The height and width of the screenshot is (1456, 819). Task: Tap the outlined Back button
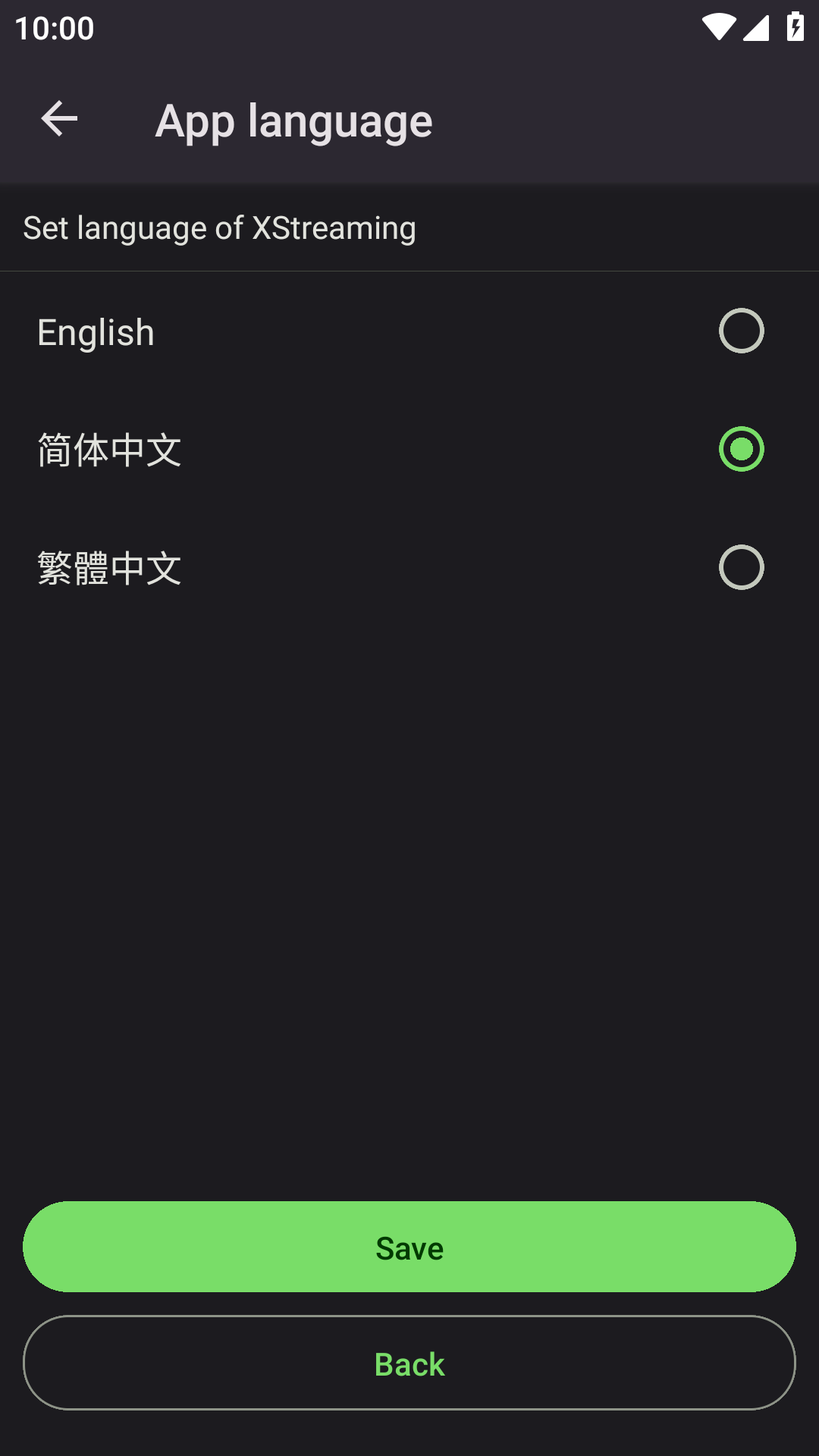(409, 1363)
